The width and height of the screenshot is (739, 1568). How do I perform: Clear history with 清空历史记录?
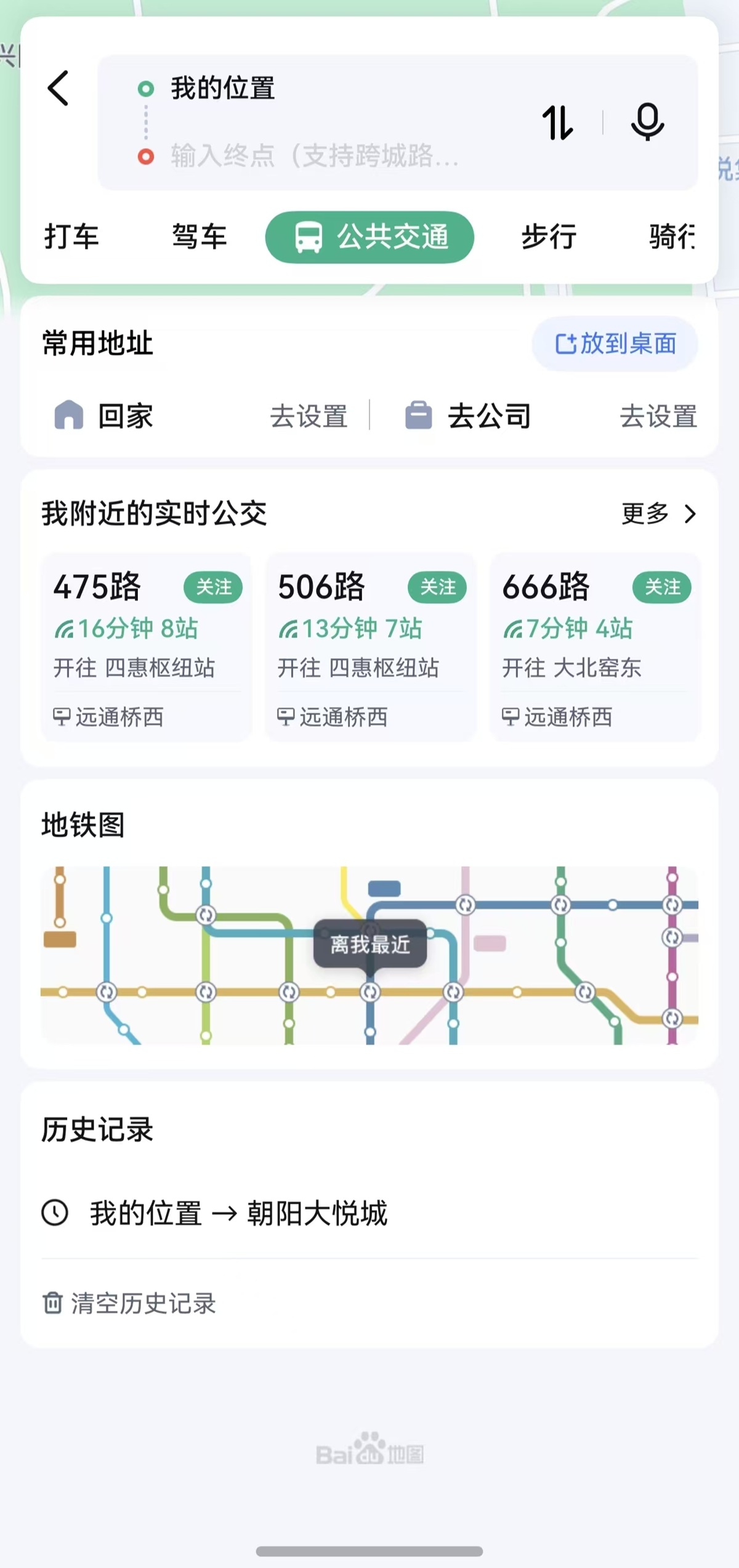pos(129,1303)
